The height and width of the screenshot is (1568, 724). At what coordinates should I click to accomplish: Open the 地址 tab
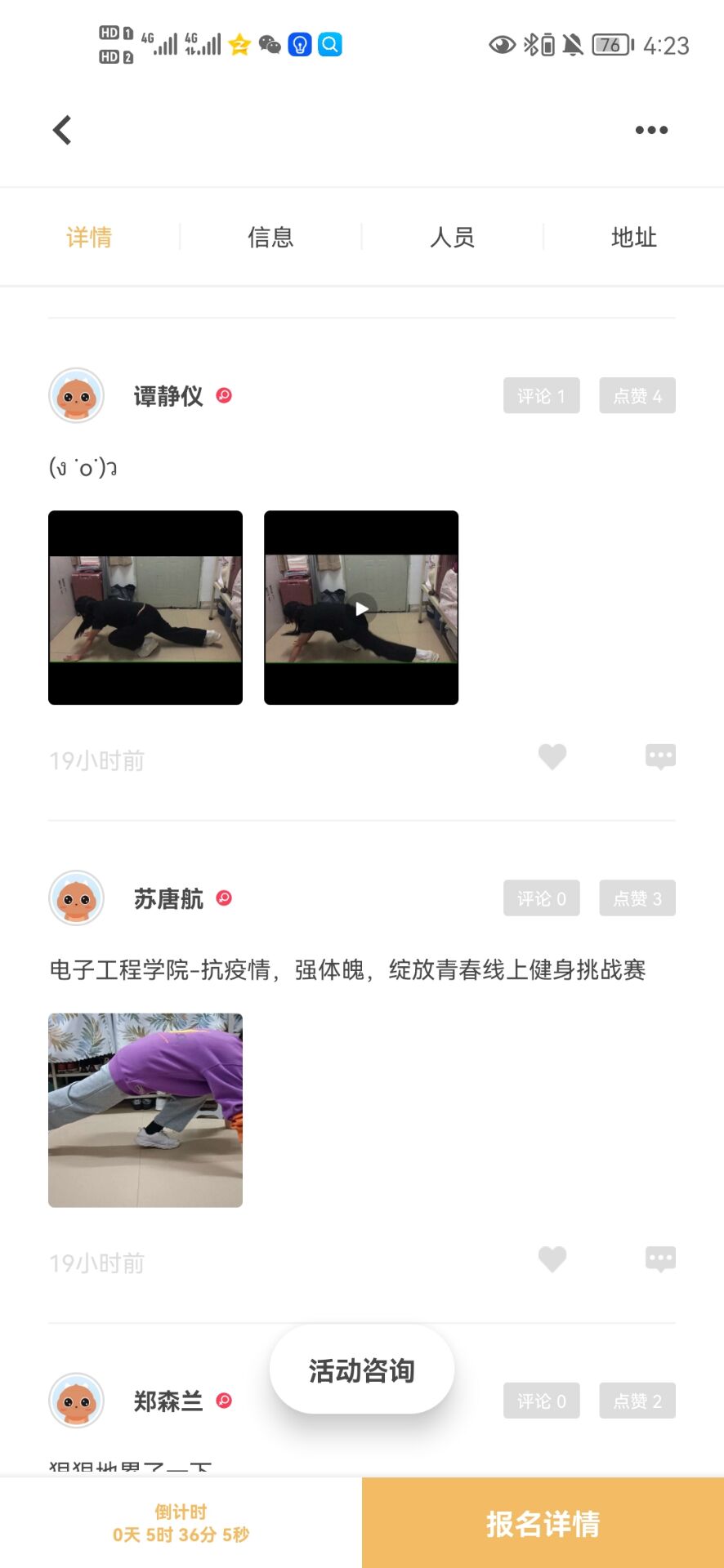pos(633,238)
